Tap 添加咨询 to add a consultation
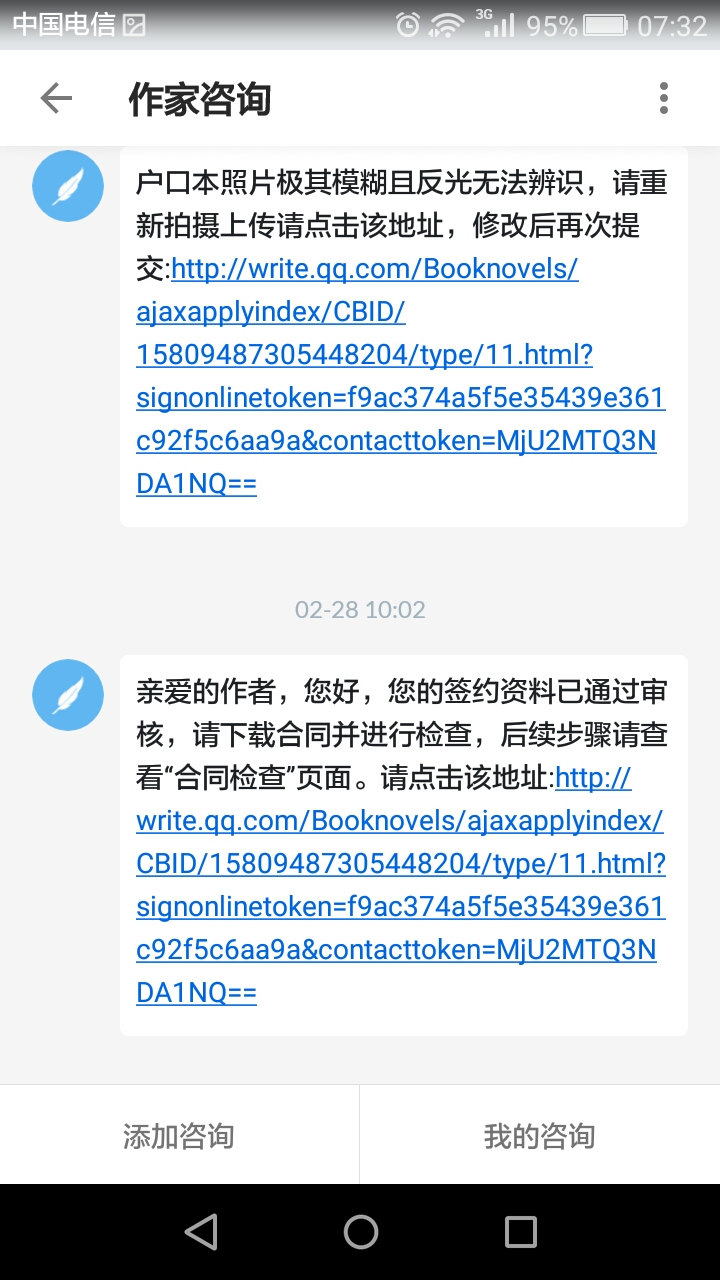 tap(179, 1135)
